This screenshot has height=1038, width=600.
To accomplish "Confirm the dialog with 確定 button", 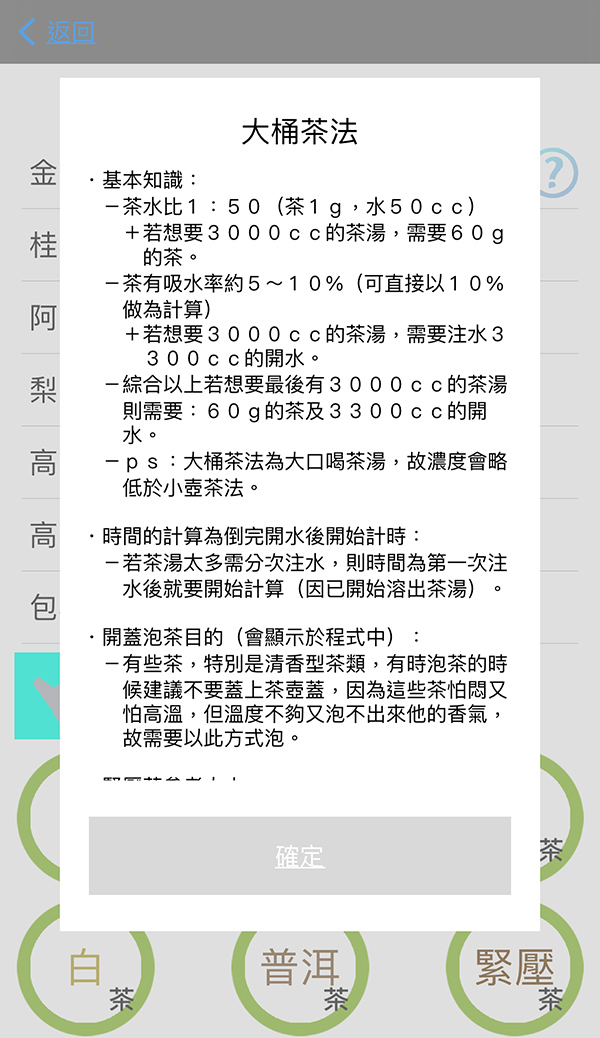I will 299,856.
